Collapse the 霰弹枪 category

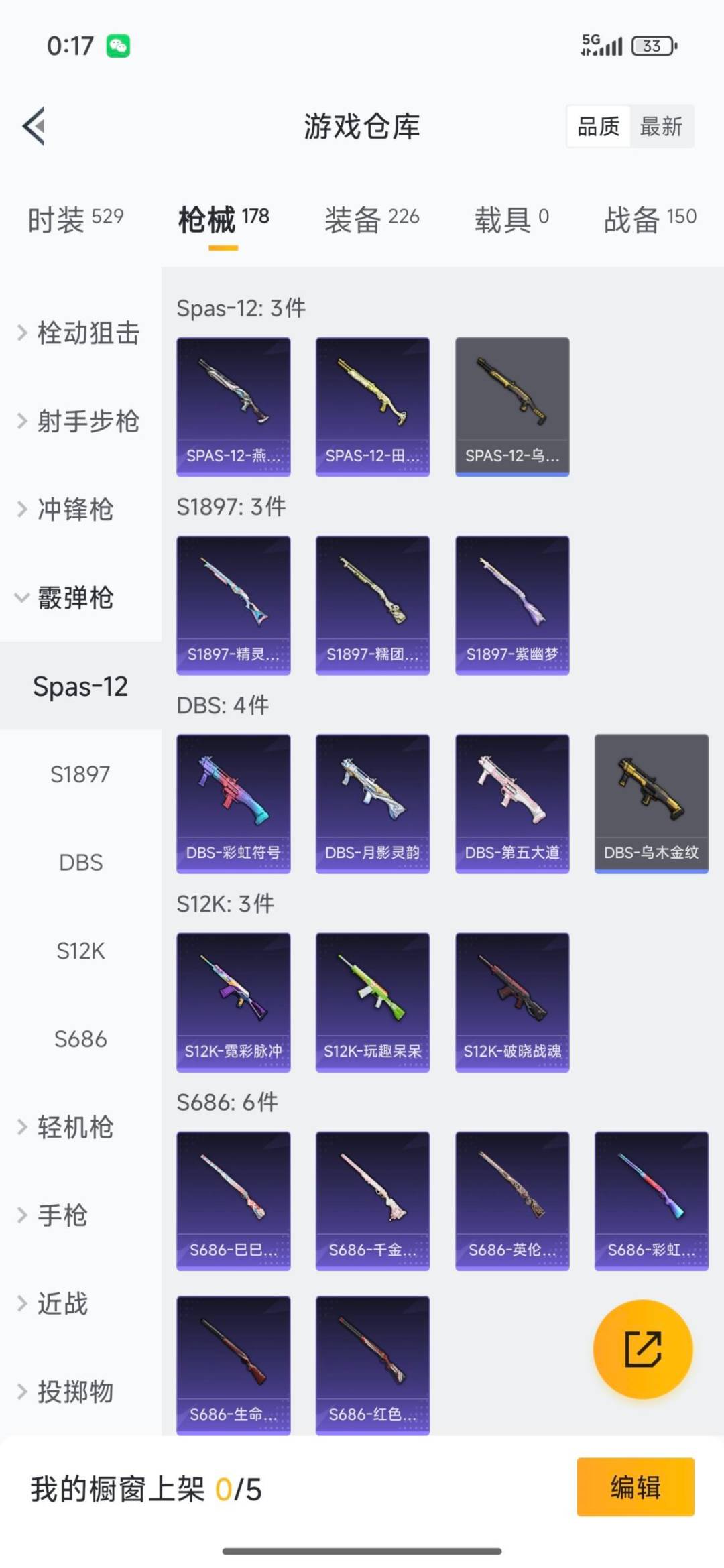[x=76, y=599]
